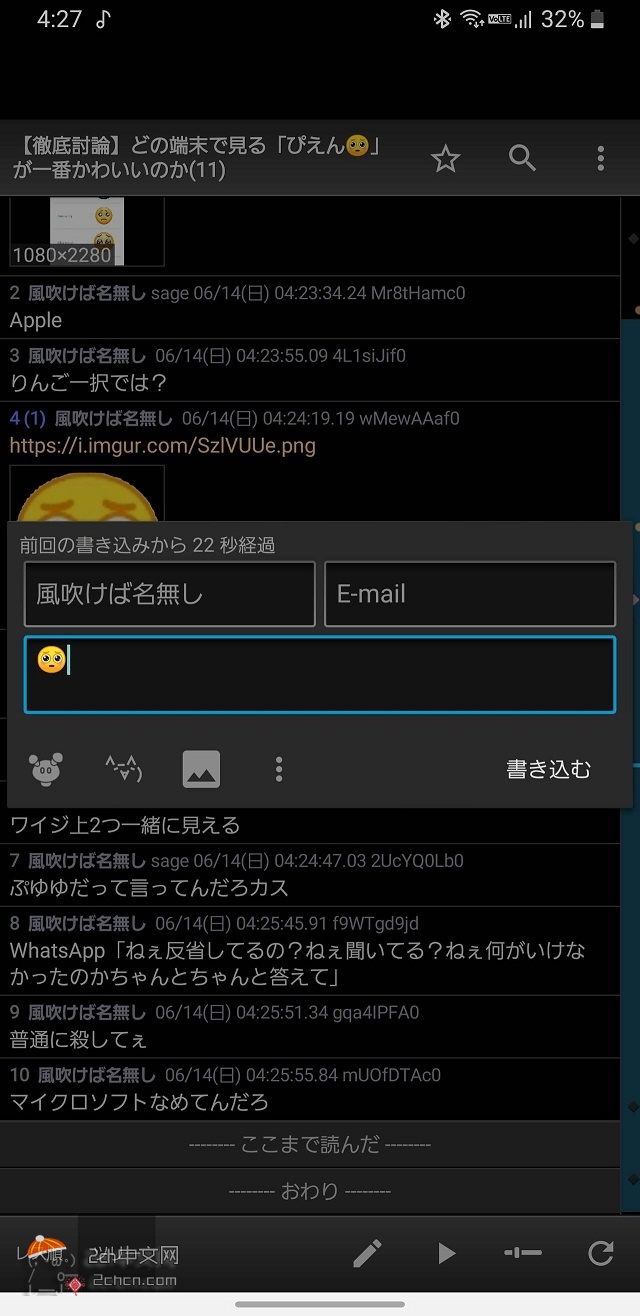Open the 1080×2280 image thumbnail
640x1316 pixels.
click(87, 232)
